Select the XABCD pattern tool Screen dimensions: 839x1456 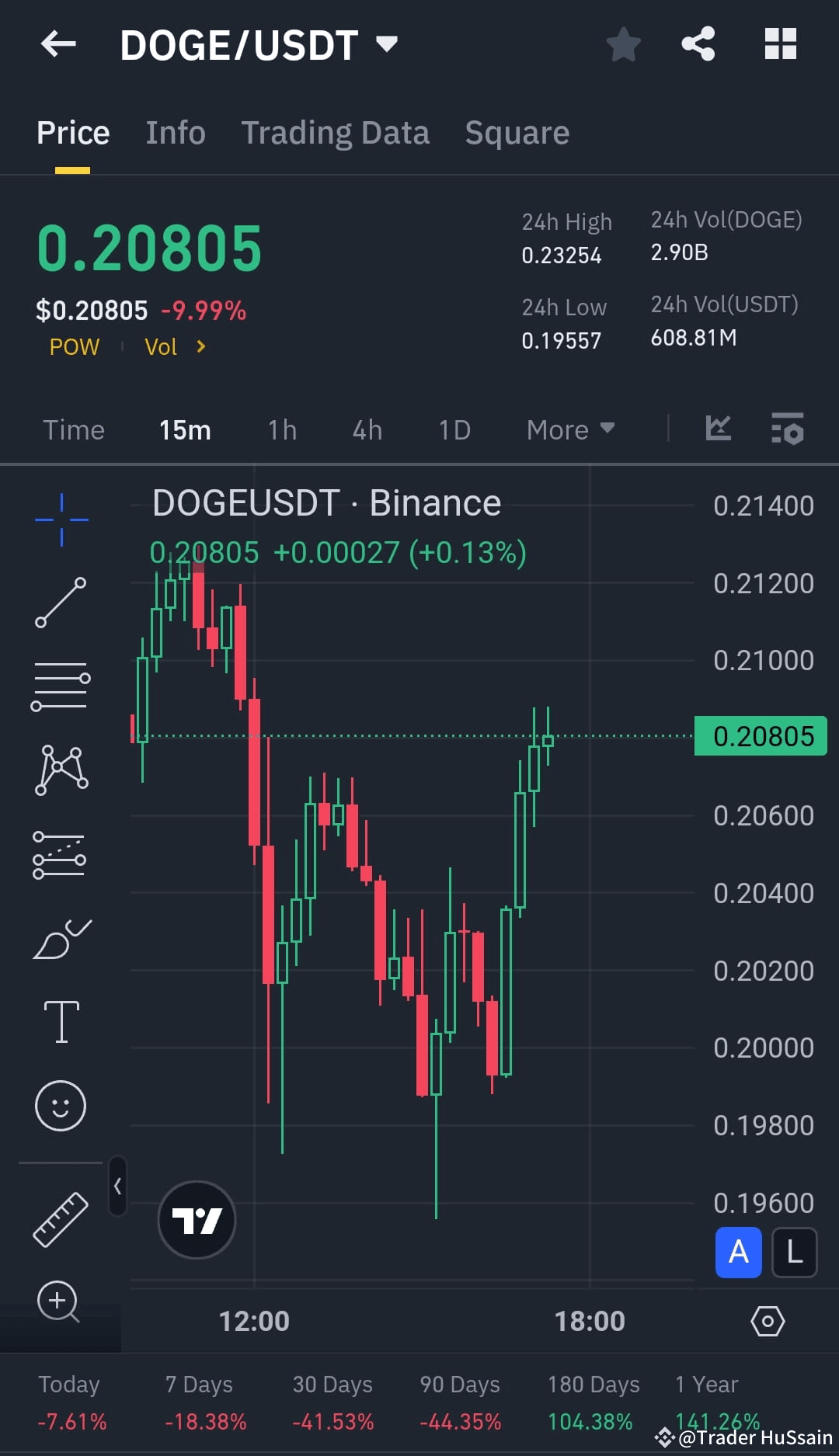tap(61, 769)
